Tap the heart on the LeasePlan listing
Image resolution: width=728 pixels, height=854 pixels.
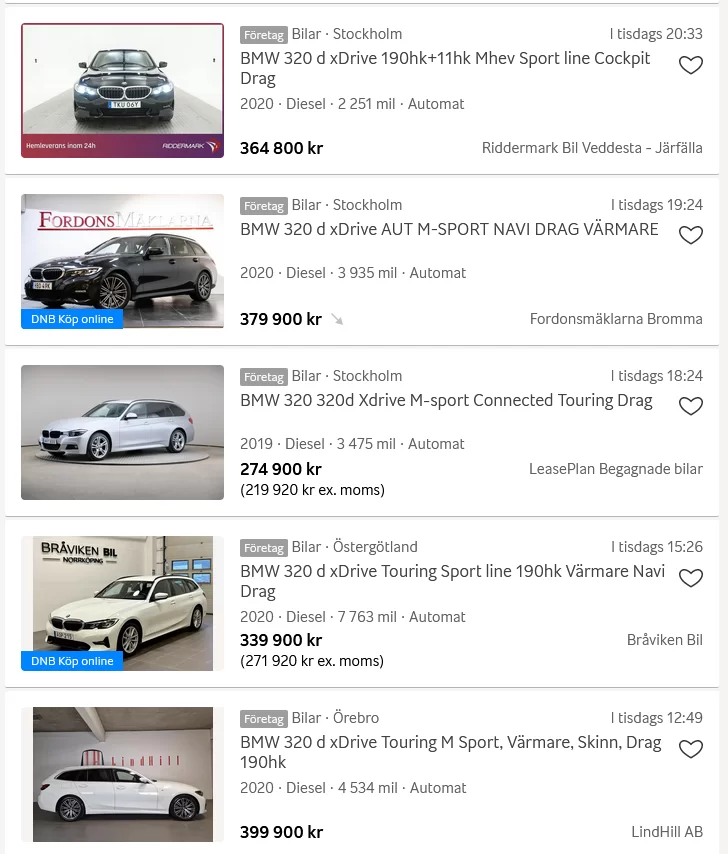tap(691, 406)
